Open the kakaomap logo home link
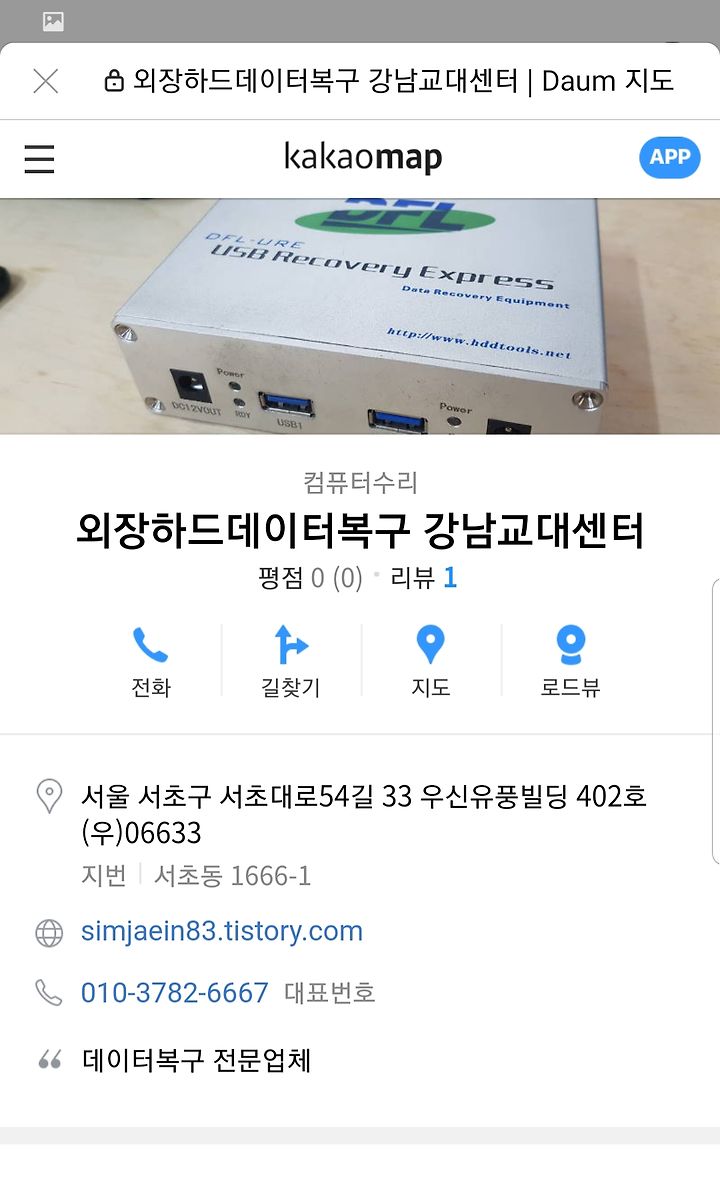Image resolution: width=720 pixels, height=1180 pixels. (x=363, y=157)
